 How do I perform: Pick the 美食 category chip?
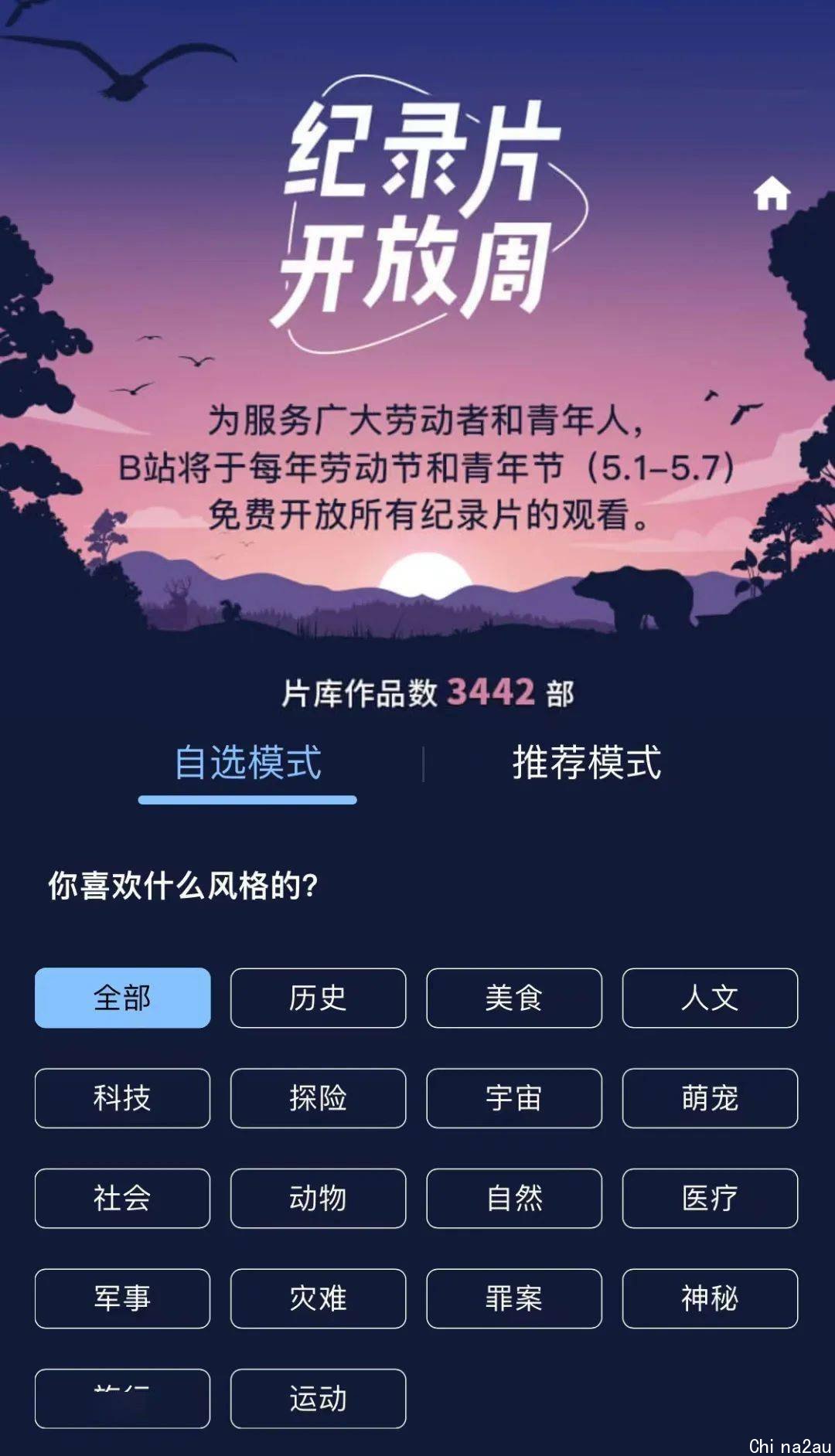(514, 998)
